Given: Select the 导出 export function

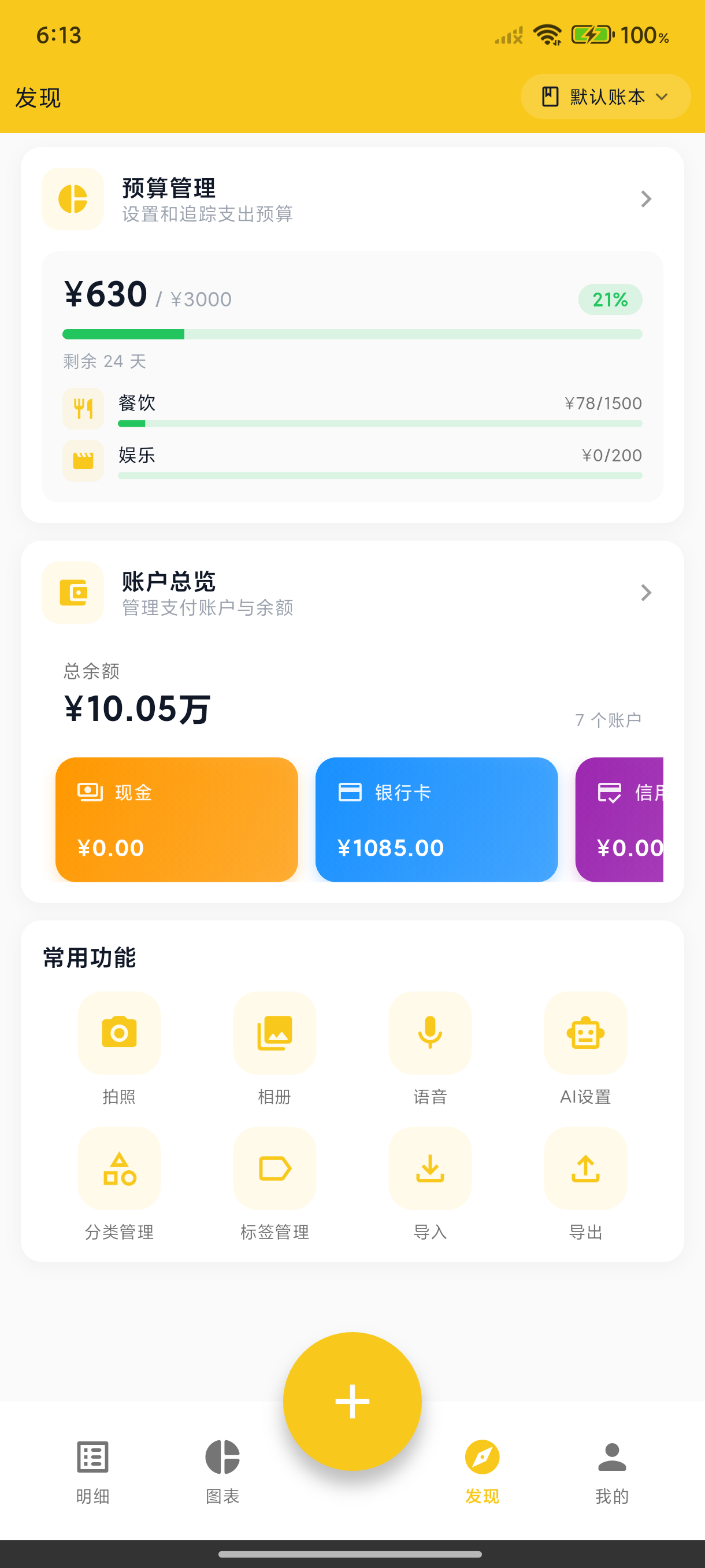Looking at the screenshot, I should [585, 1168].
